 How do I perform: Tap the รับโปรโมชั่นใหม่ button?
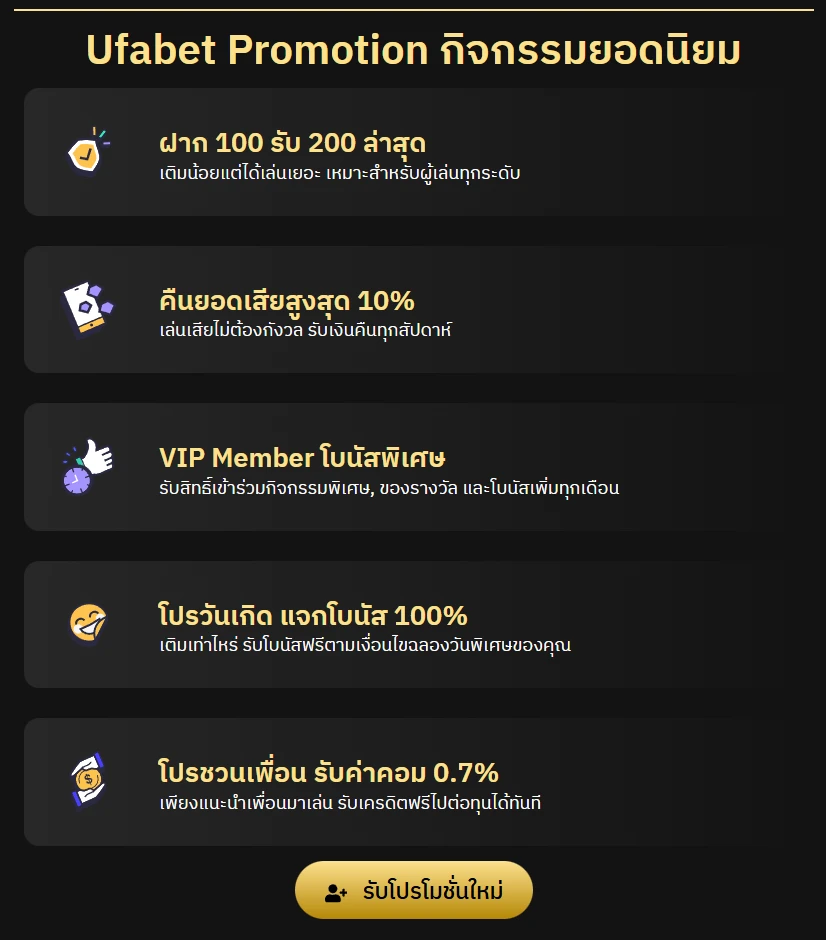coord(413,890)
